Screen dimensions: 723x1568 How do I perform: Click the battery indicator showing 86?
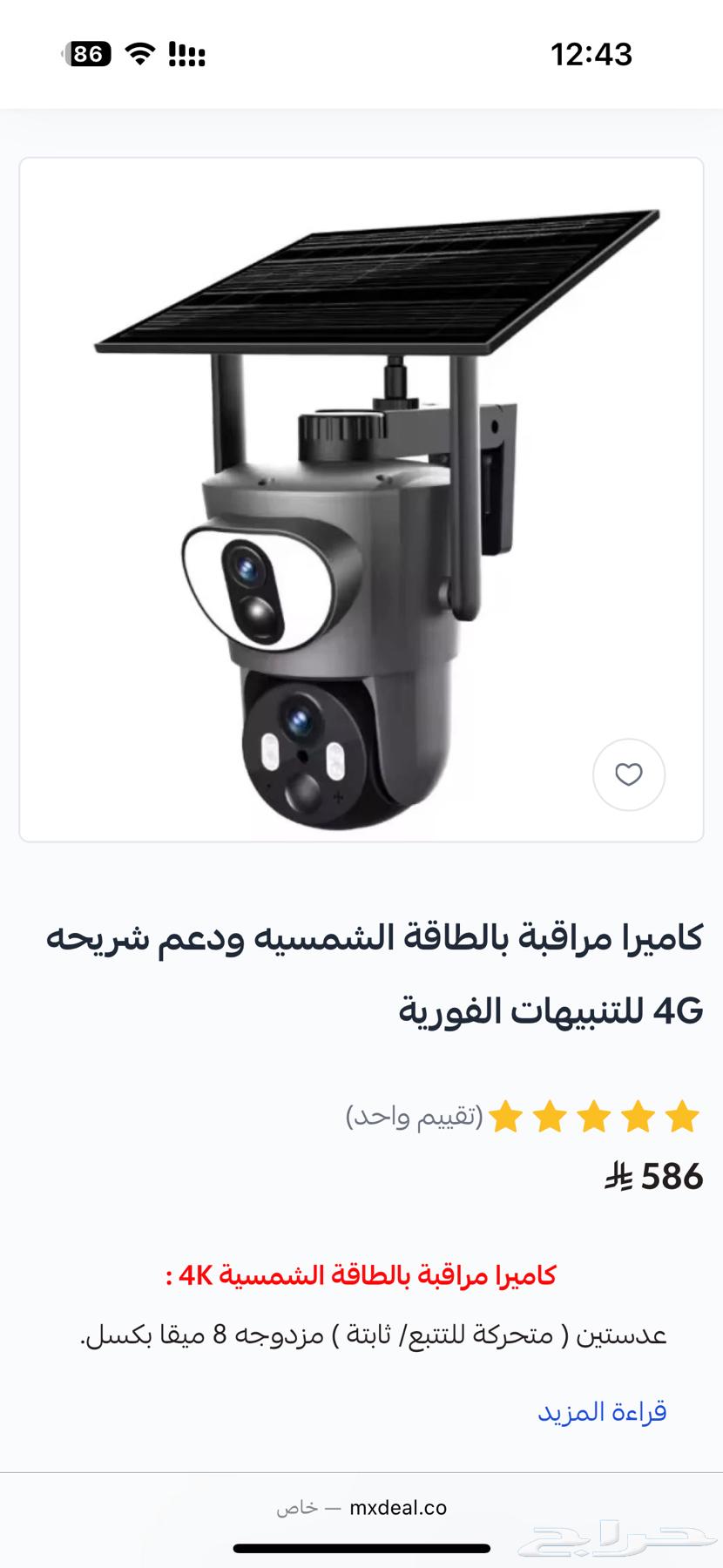click(x=84, y=54)
